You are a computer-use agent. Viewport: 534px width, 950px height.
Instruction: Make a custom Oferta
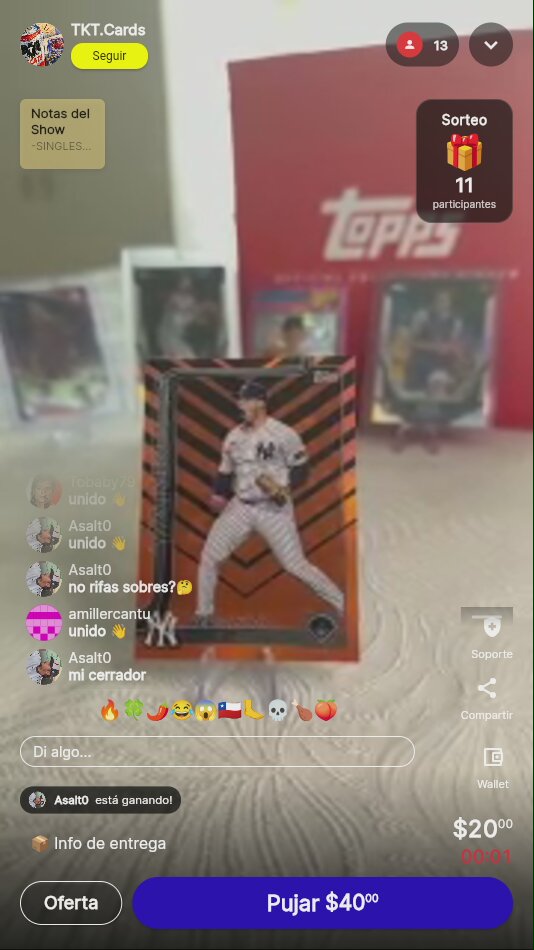point(71,903)
